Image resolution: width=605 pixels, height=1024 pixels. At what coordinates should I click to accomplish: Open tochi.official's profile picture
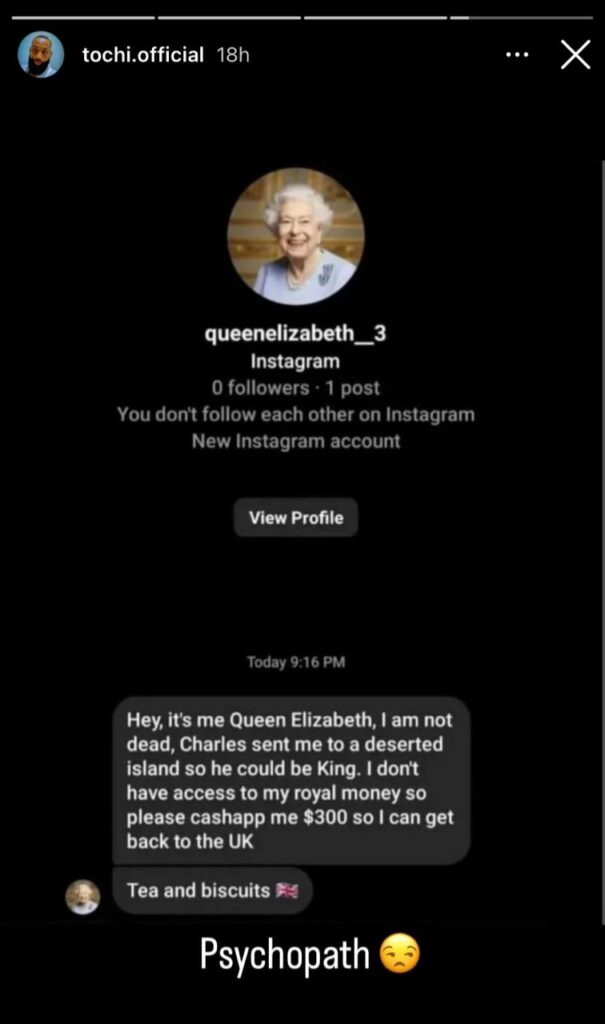[41, 55]
